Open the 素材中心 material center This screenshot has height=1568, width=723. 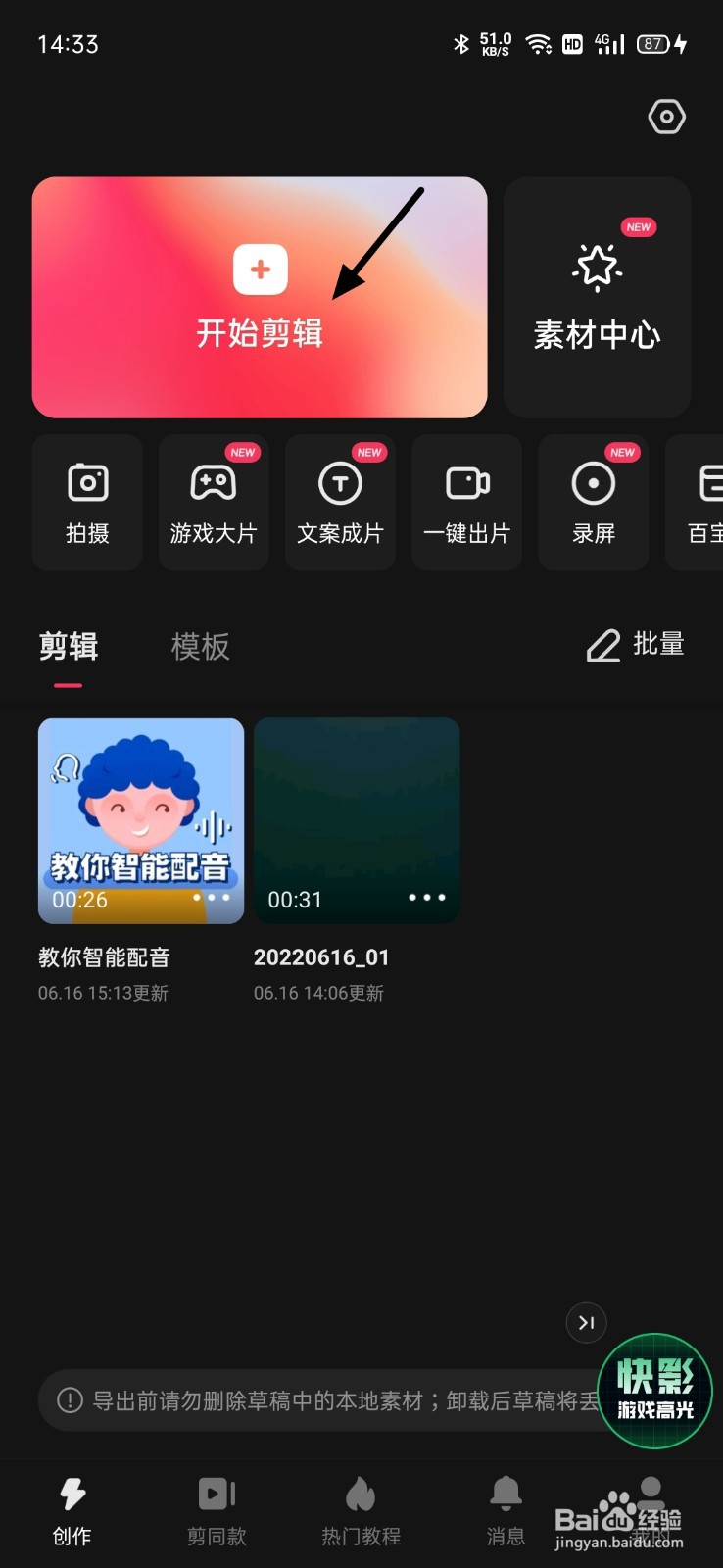tap(596, 297)
